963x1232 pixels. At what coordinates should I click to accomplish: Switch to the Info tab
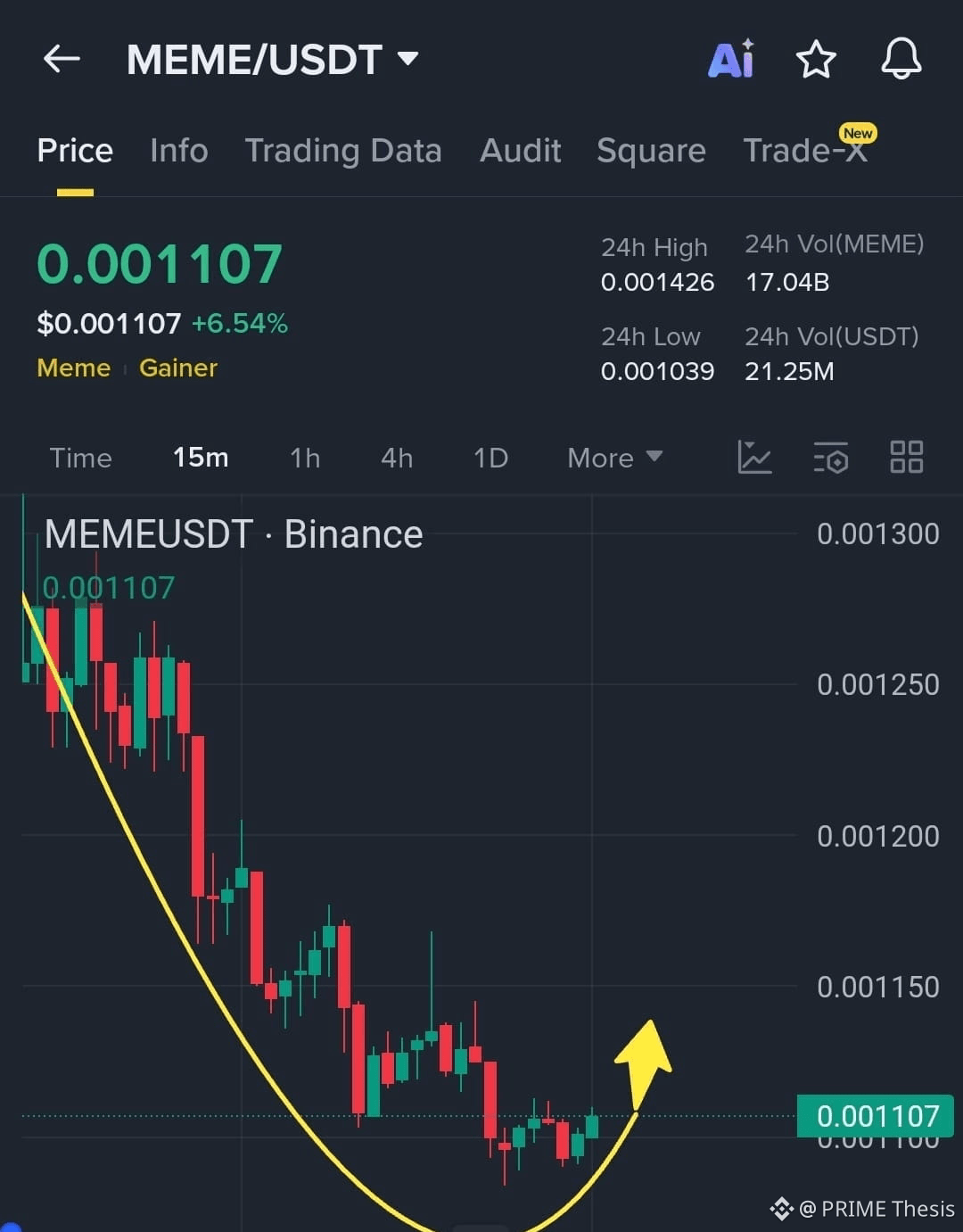[178, 151]
